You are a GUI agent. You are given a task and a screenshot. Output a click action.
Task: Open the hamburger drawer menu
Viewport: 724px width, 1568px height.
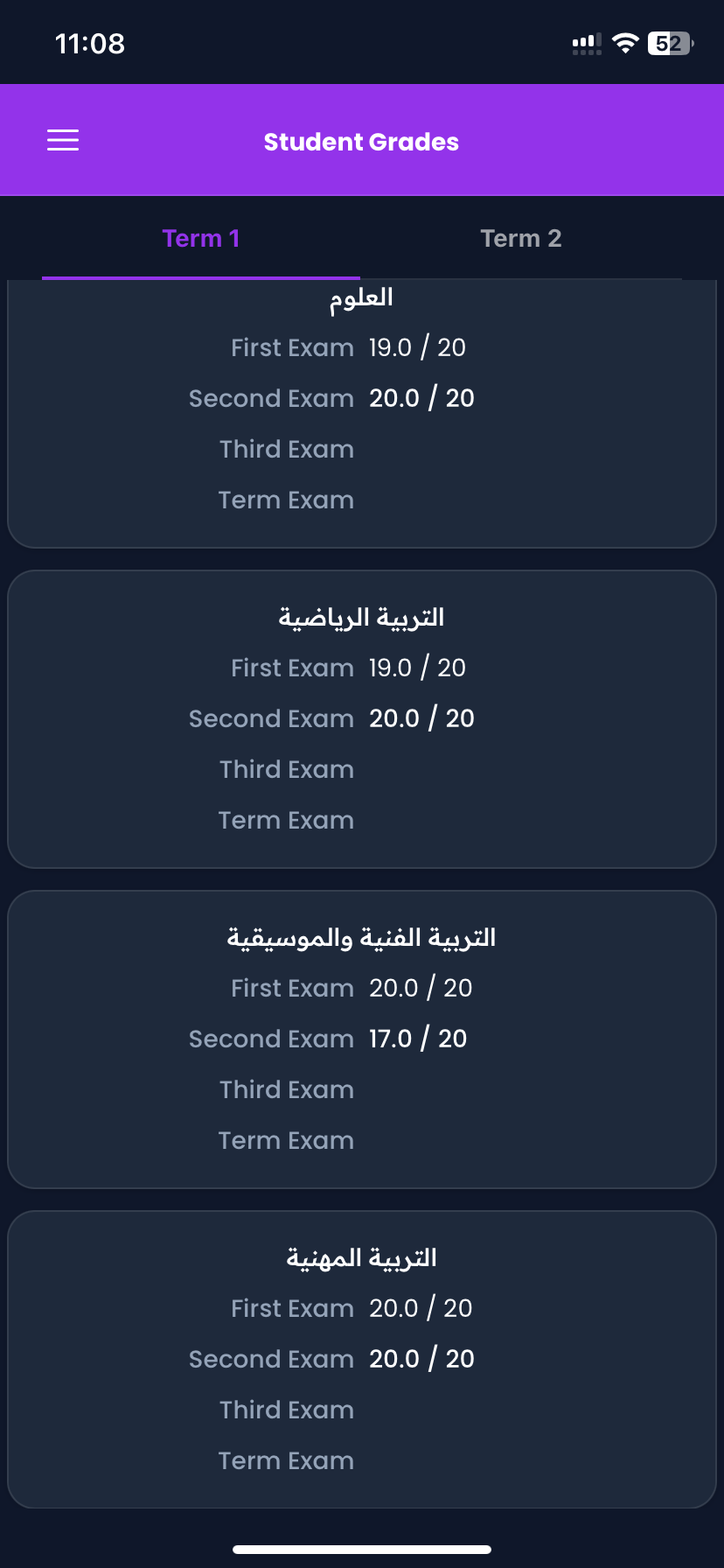click(x=63, y=140)
